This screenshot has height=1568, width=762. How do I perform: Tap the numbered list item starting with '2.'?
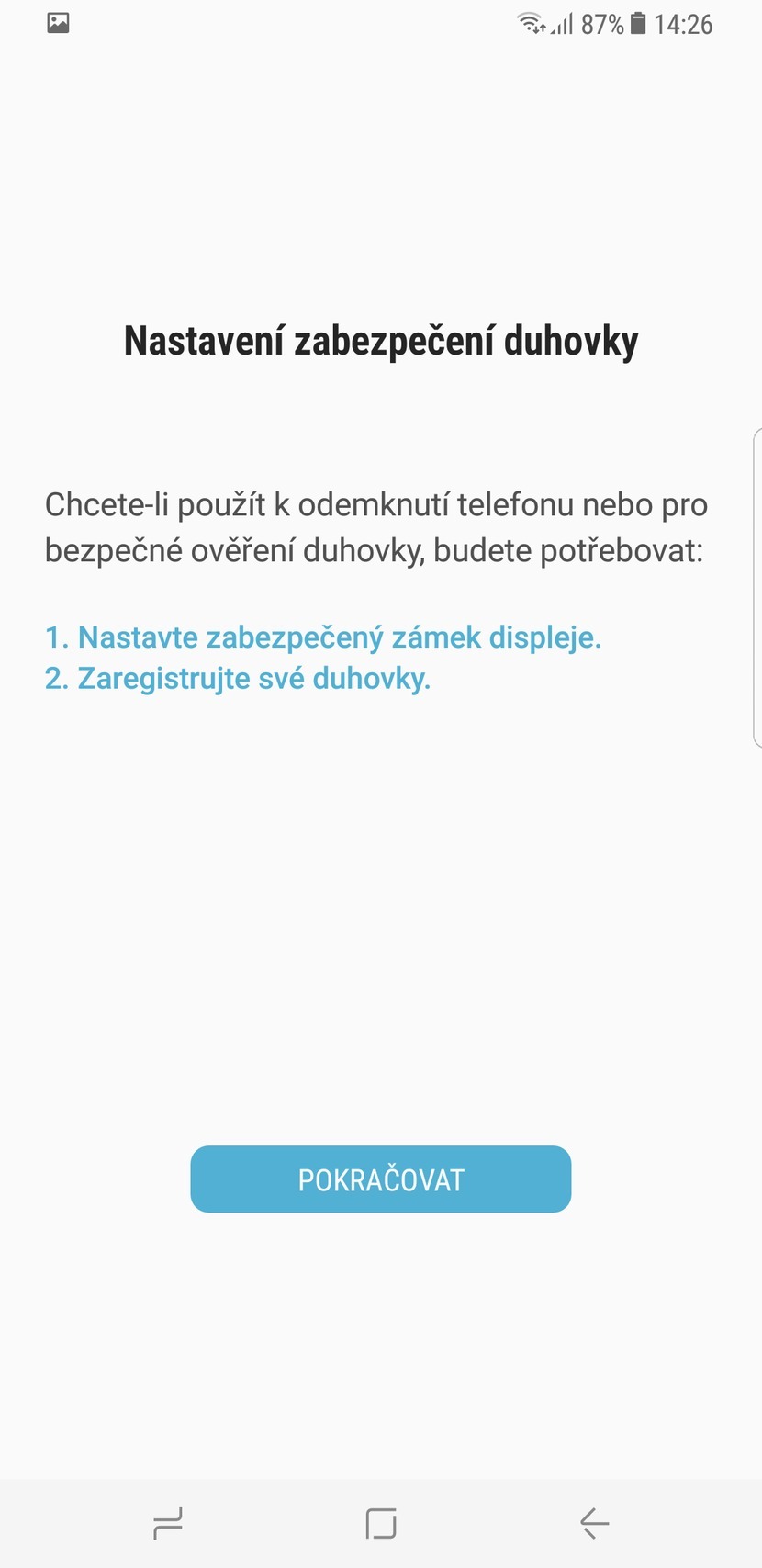pyautogui.click(x=240, y=678)
